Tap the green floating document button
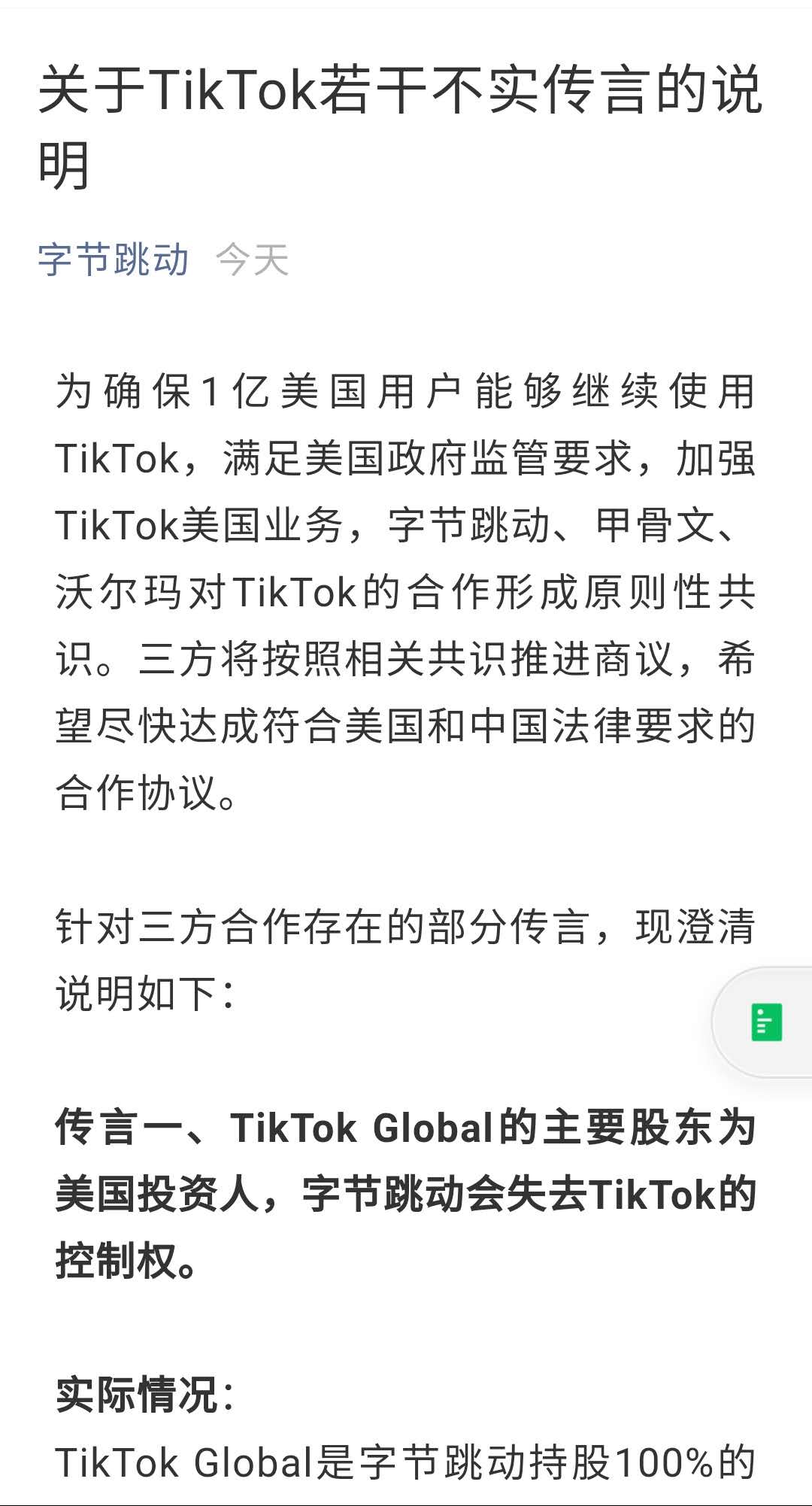The width and height of the screenshot is (812, 1506). 766,1022
